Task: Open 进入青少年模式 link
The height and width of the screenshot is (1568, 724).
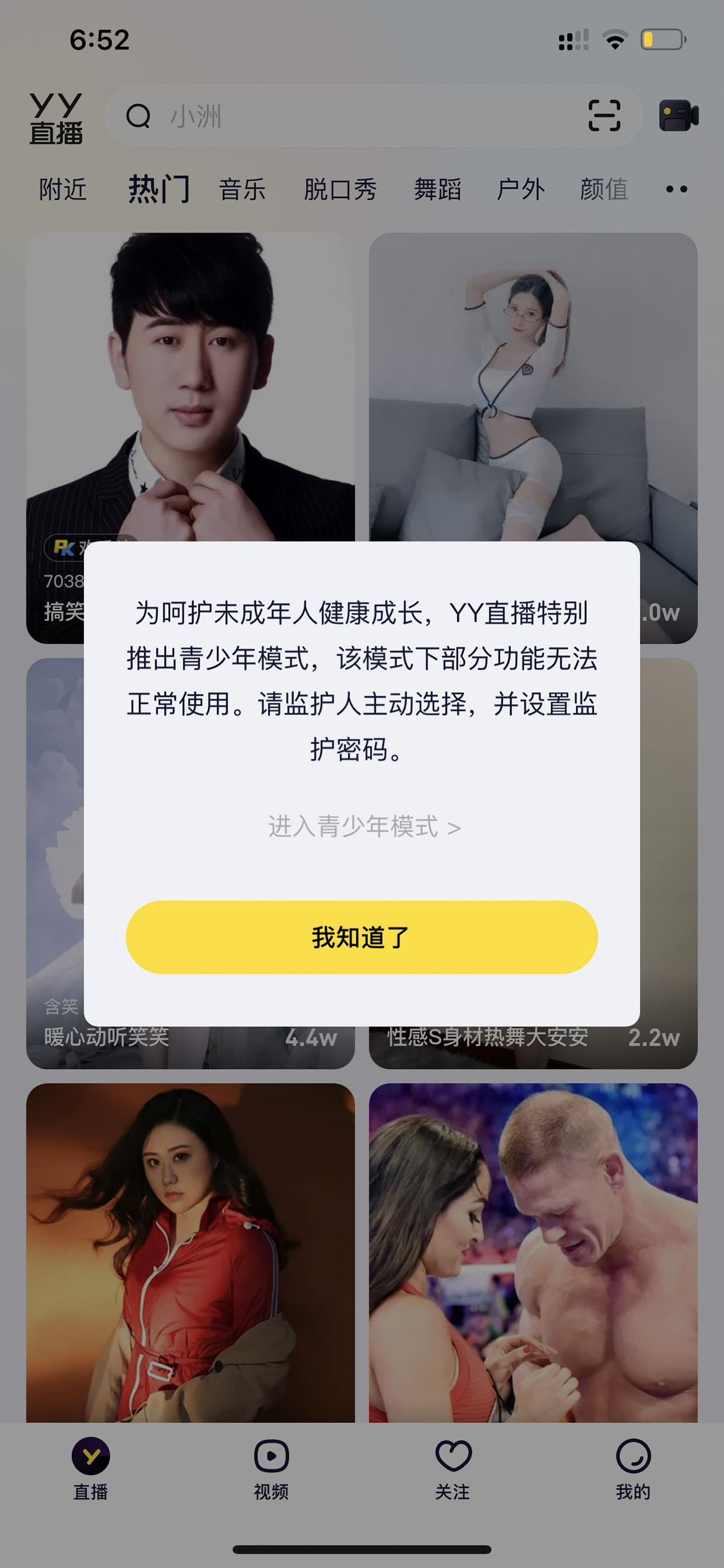Action: click(x=364, y=827)
